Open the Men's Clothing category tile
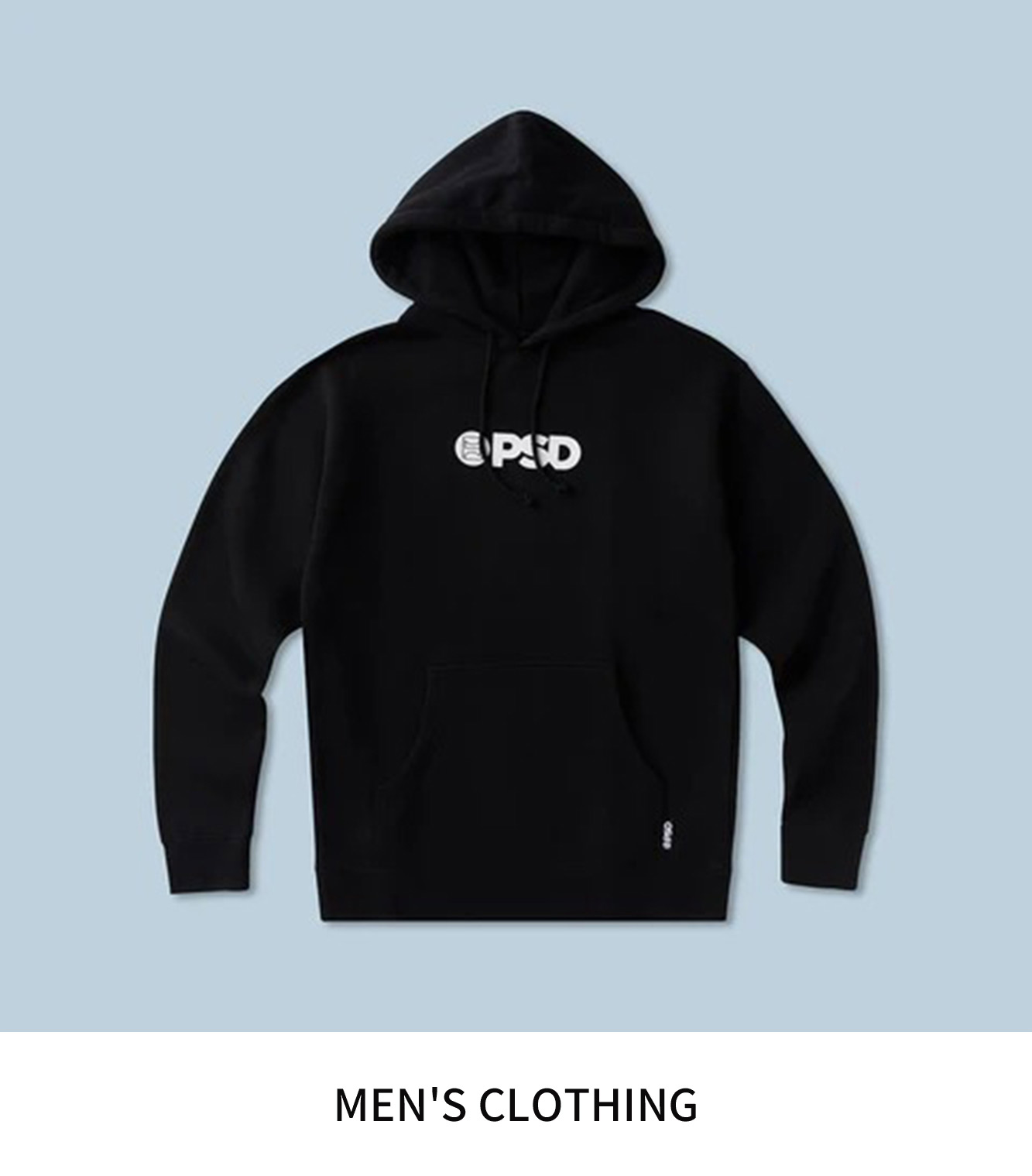 pos(516,1104)
